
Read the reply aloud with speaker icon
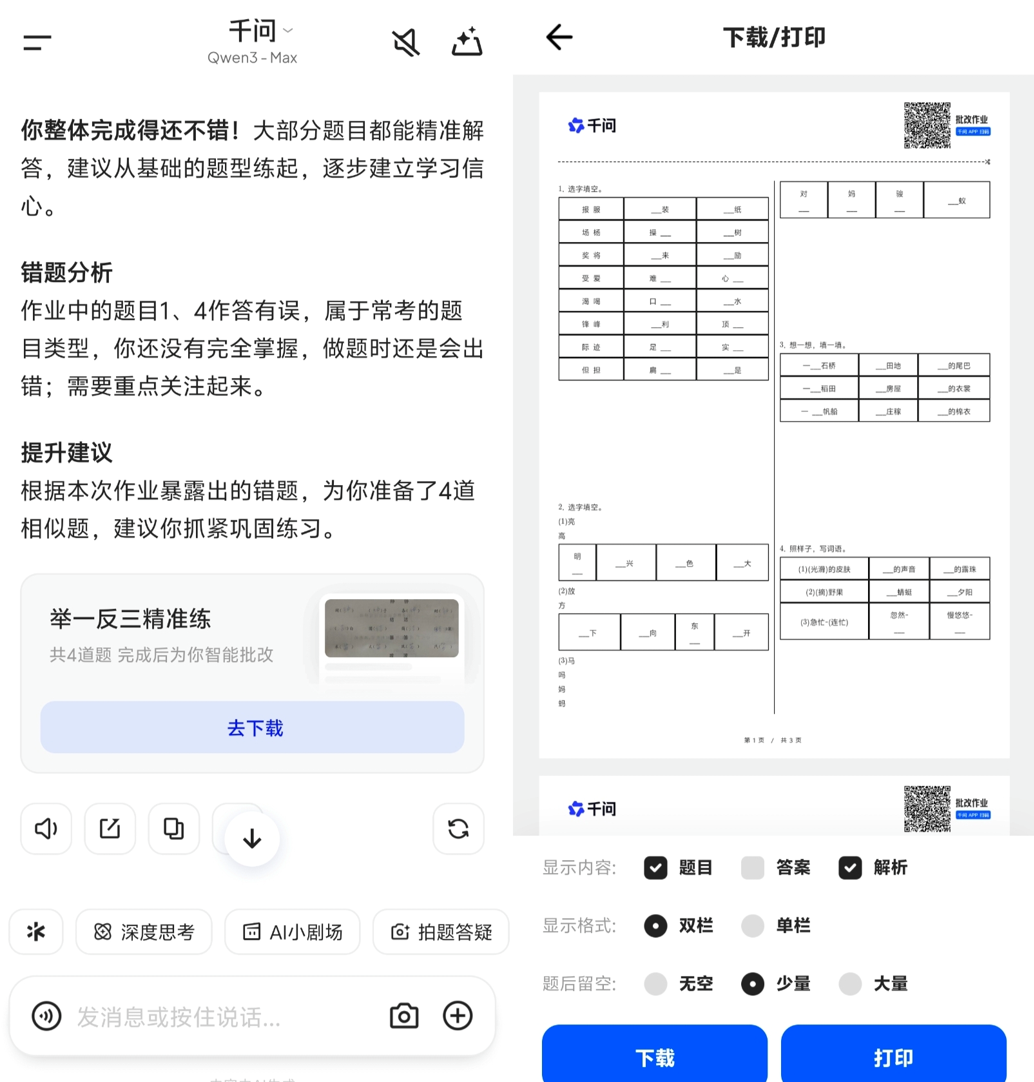pos(46,828)
